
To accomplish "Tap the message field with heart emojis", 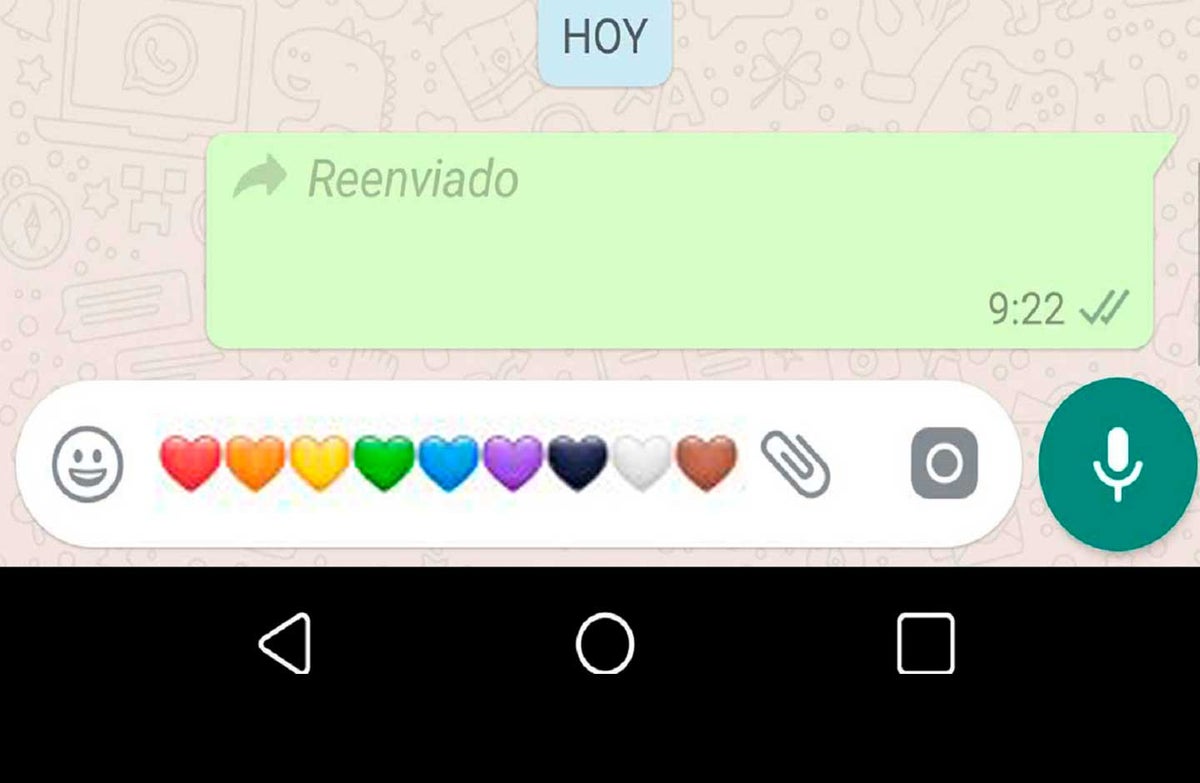I will tap(448, 464).
